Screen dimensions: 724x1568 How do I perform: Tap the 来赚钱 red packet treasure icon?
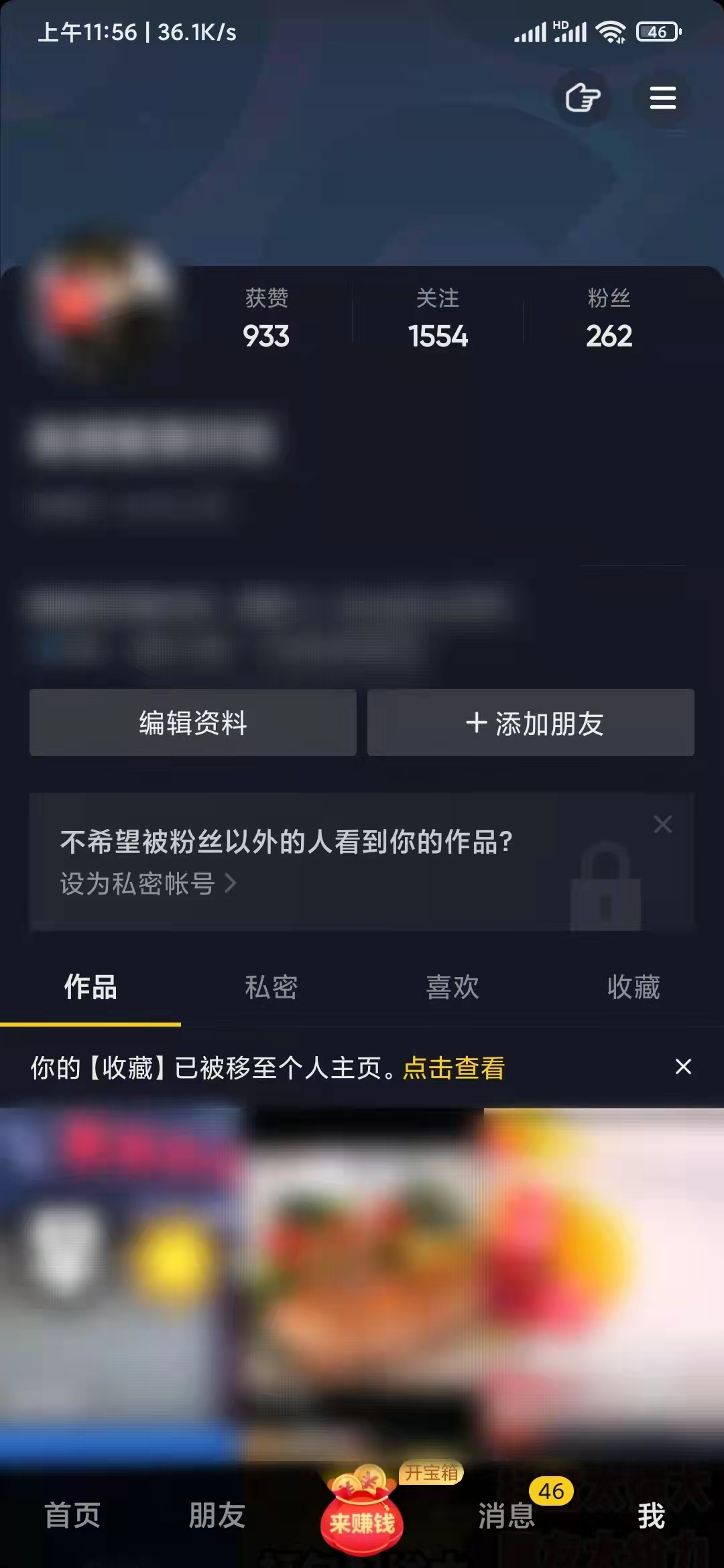click(x=362, y=1521)
